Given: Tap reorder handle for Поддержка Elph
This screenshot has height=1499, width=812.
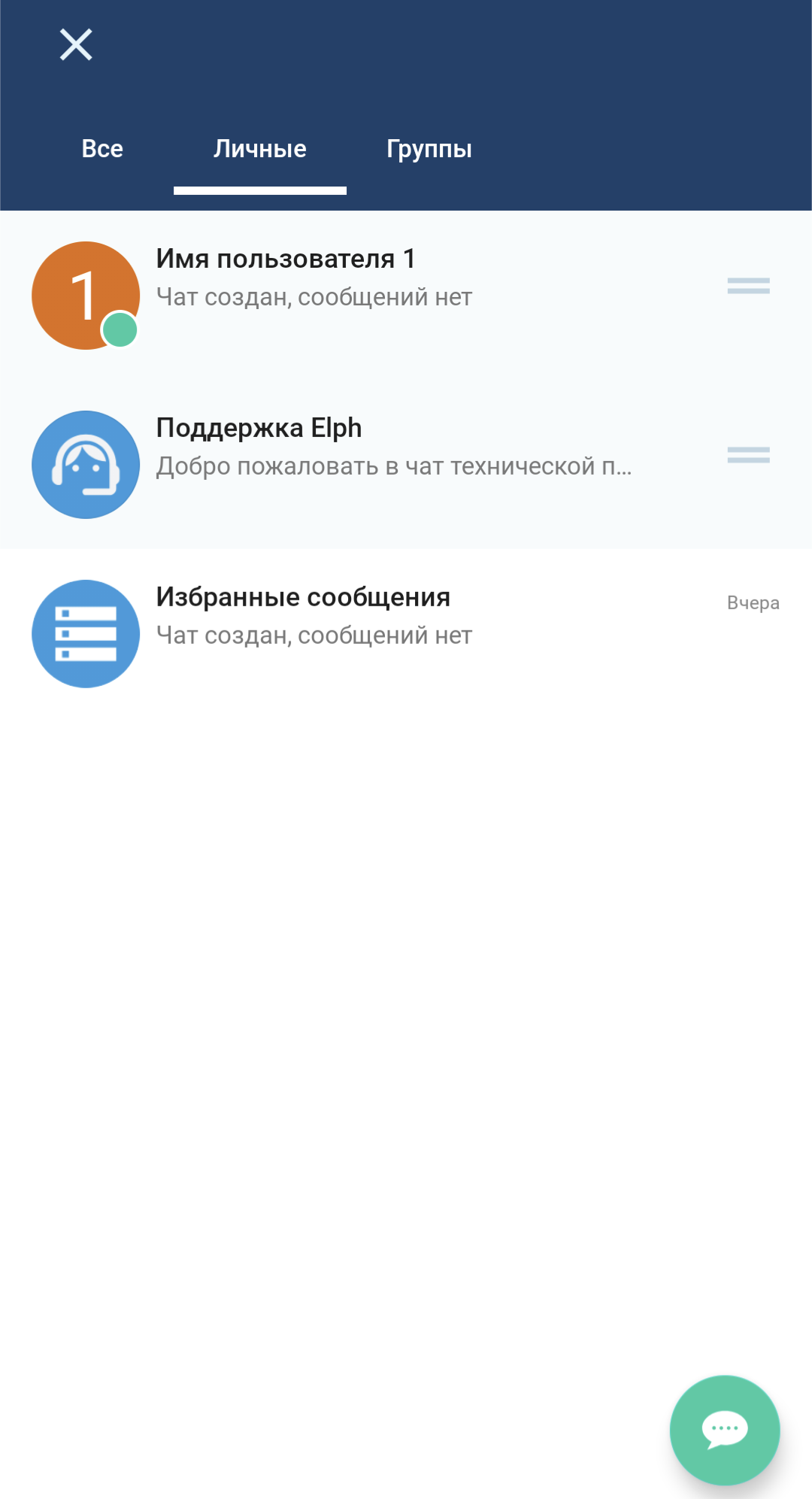Looking at the screenshot, I should click(x=748, y=455).
